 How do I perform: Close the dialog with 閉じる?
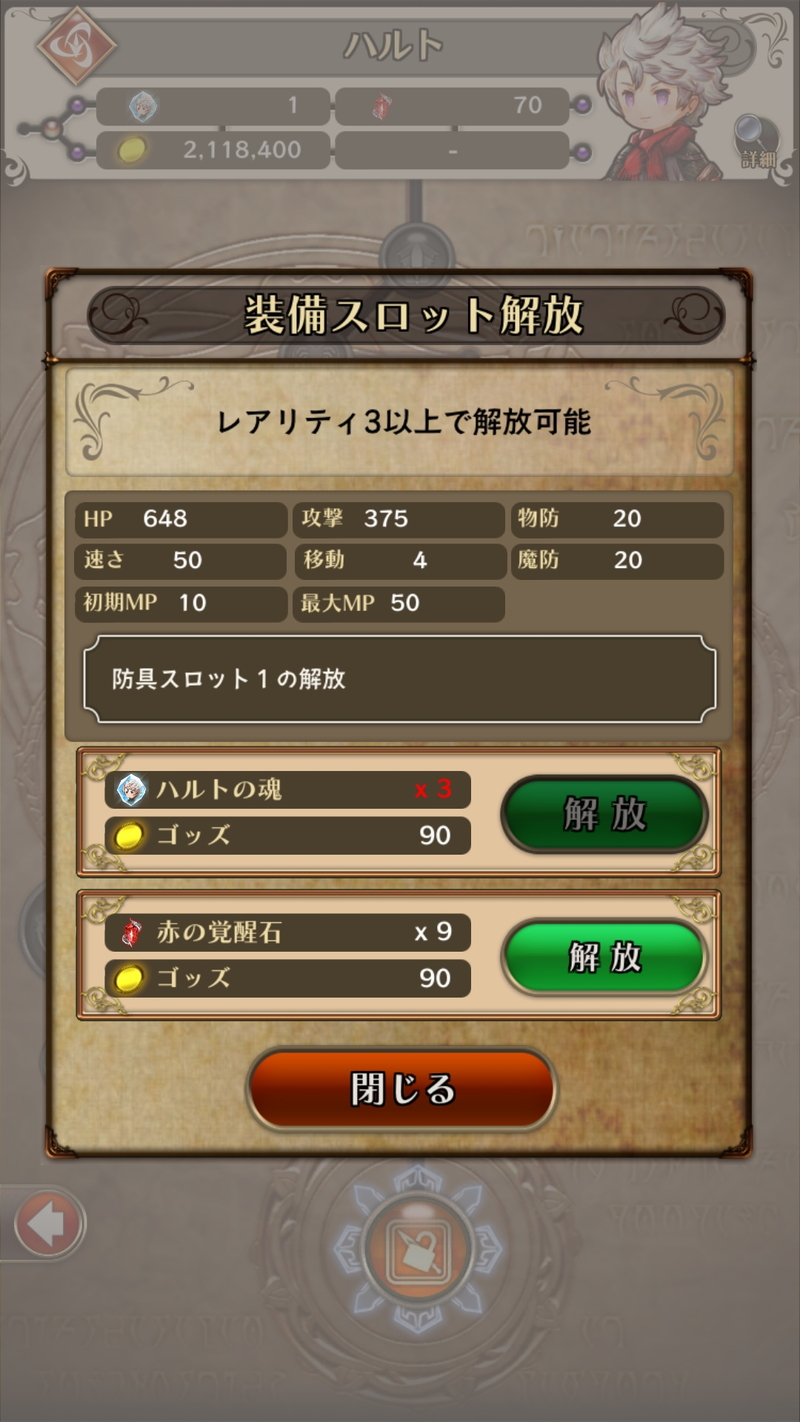tap(401, 1089)
